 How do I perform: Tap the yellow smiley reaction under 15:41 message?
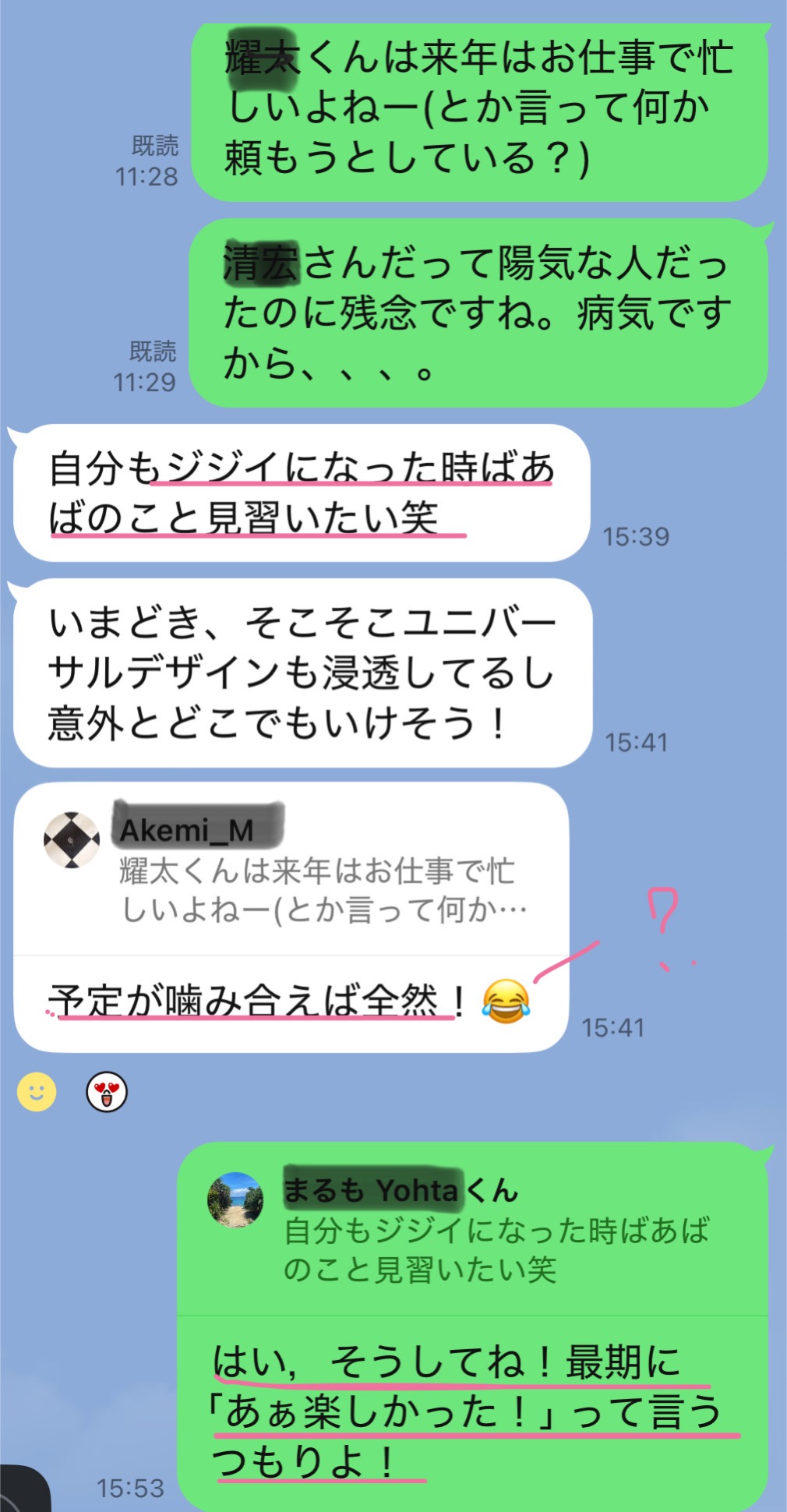point(37,1092)
